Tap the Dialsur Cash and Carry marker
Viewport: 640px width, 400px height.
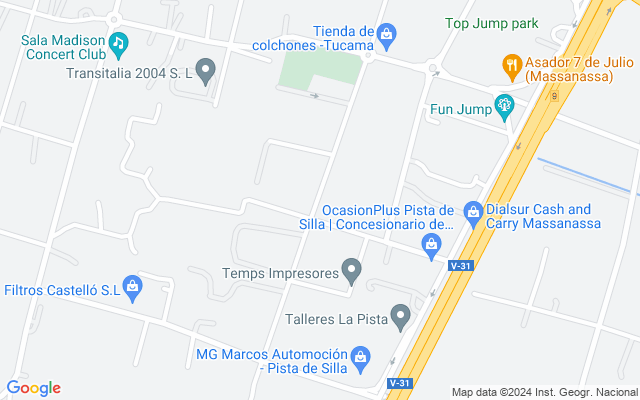[x=473, y=210]
